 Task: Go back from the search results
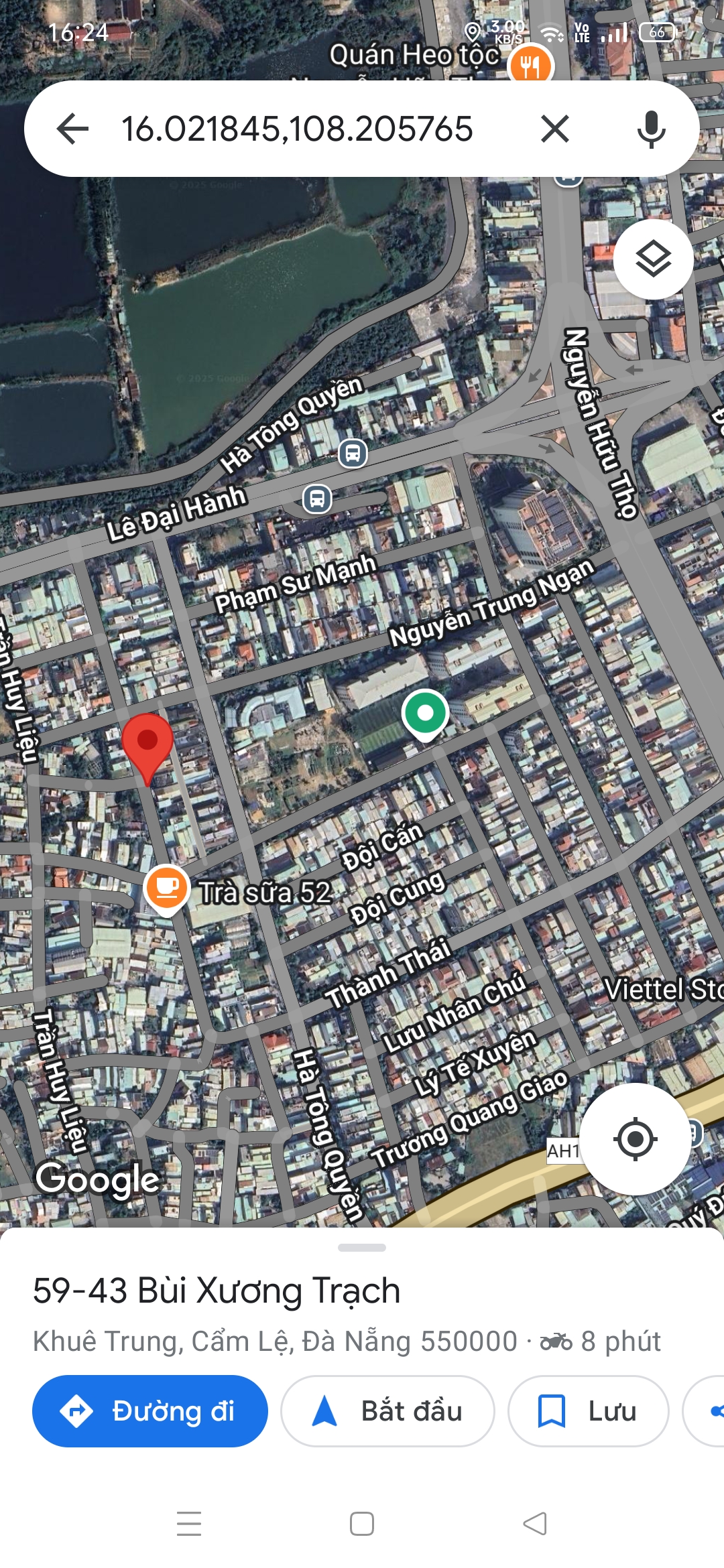pyautogui.click(x=73, y=129)
